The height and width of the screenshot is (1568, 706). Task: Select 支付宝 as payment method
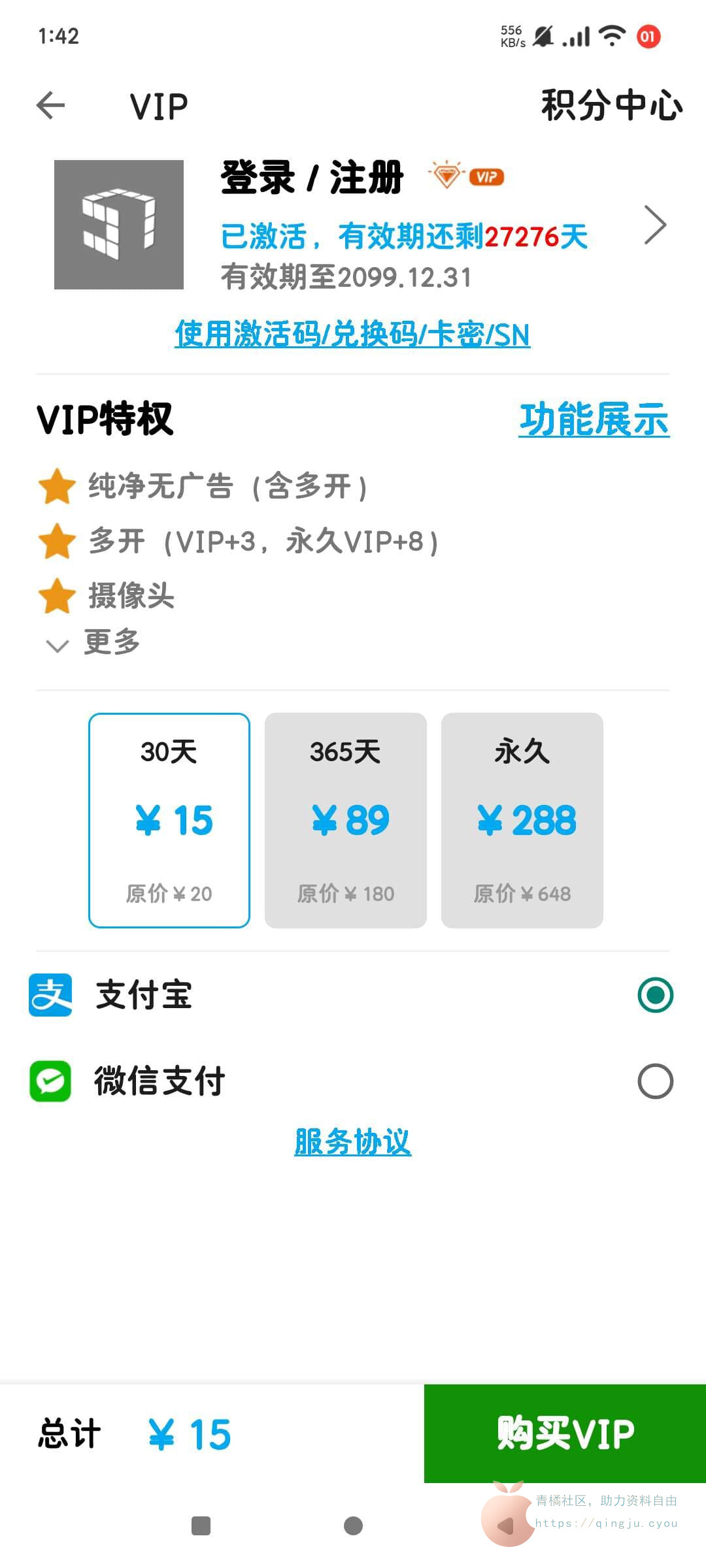pos(655,995)
